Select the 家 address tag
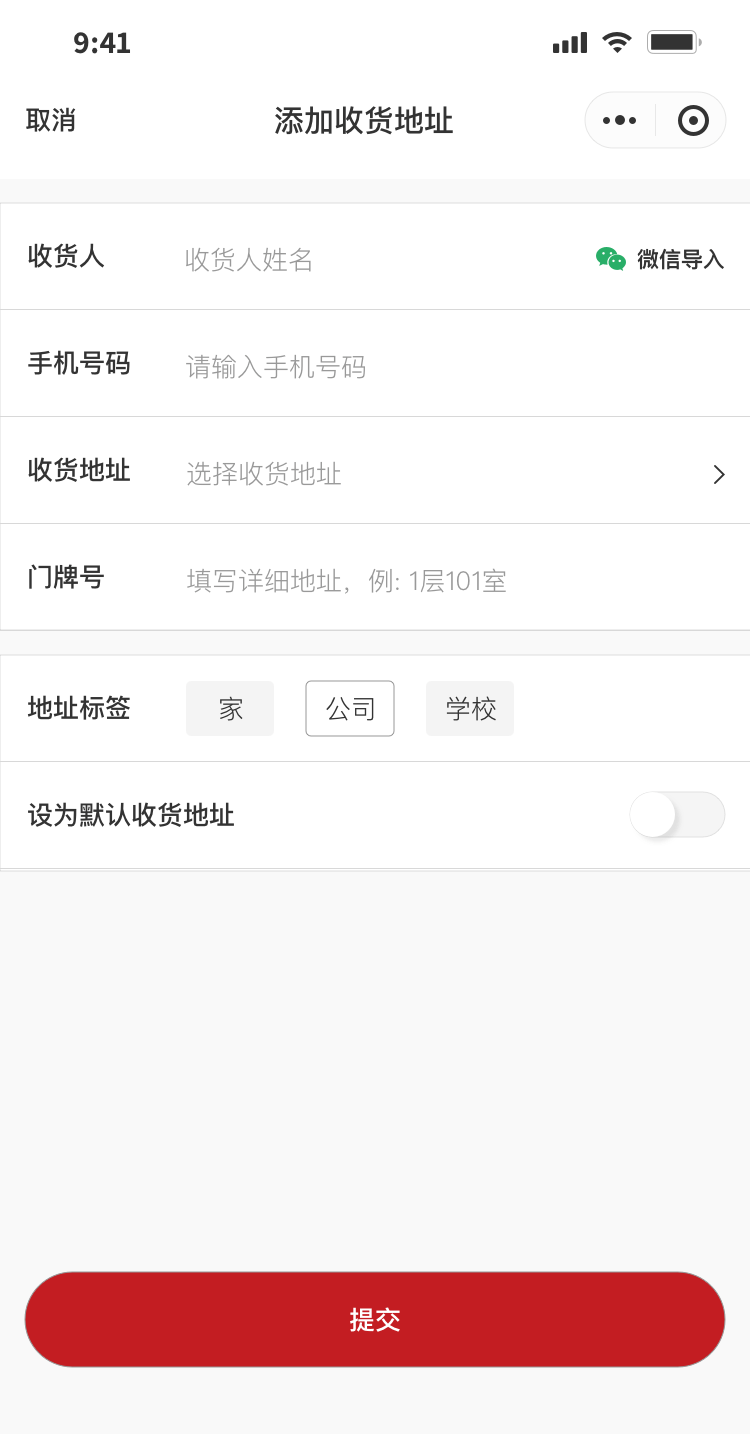Viewport: 750px width, 1434px height. tap(230, 709)
